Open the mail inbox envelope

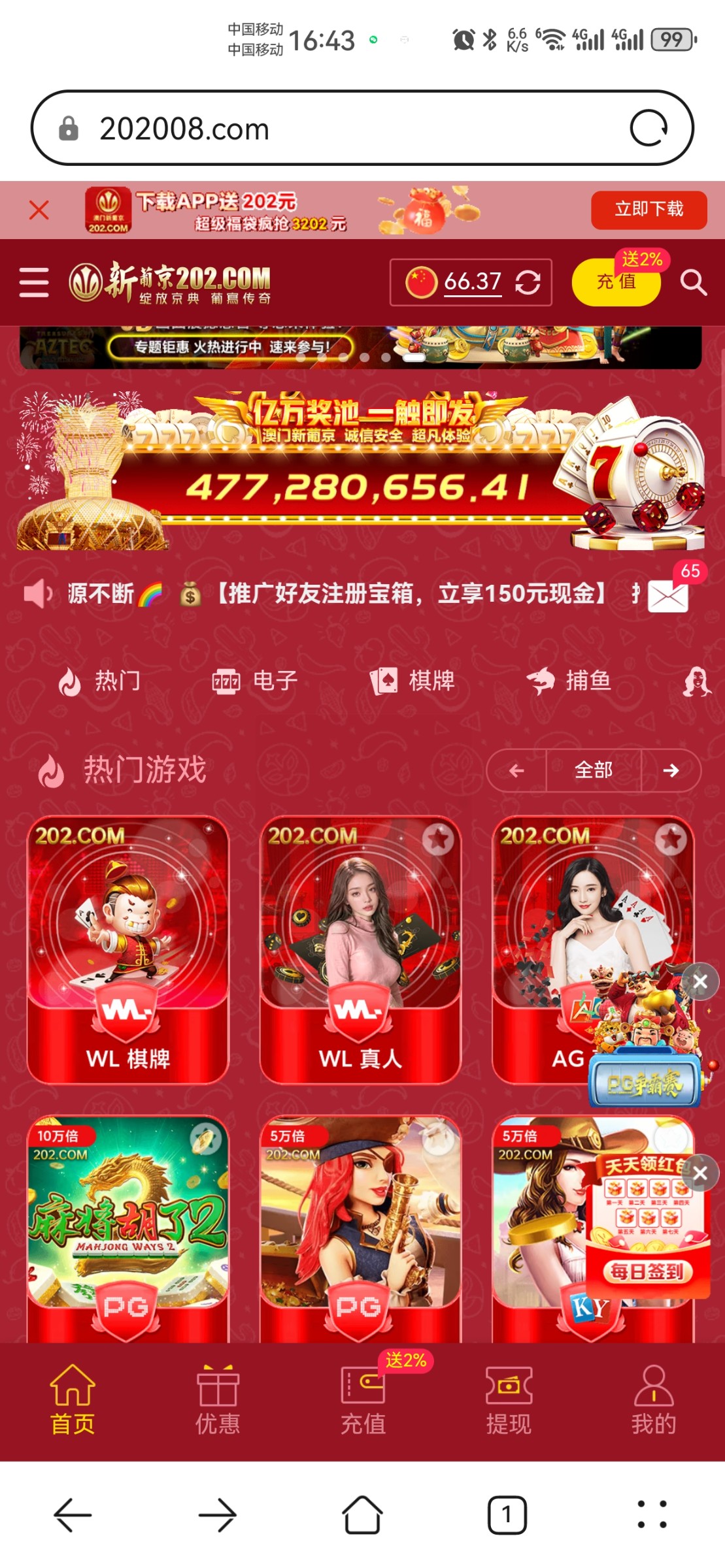click(667, 596)
